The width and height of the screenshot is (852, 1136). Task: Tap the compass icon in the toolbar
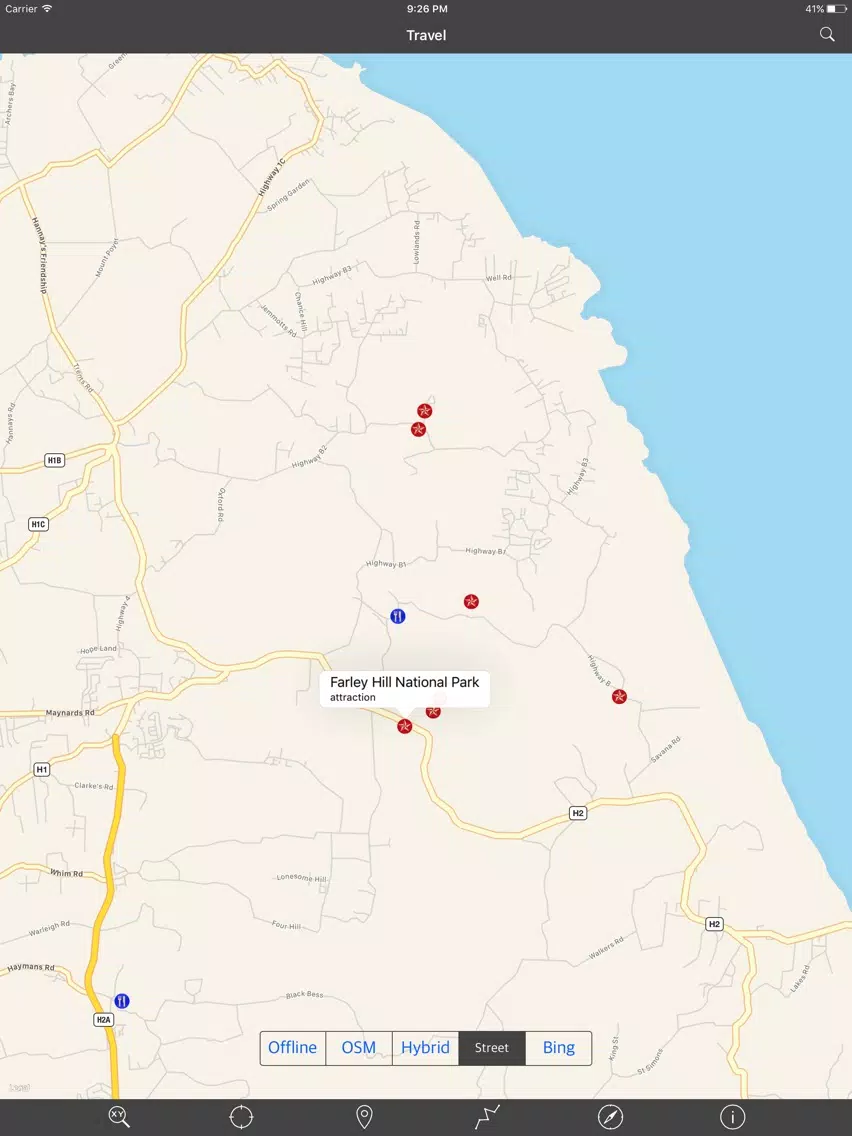pos(610,1116)
